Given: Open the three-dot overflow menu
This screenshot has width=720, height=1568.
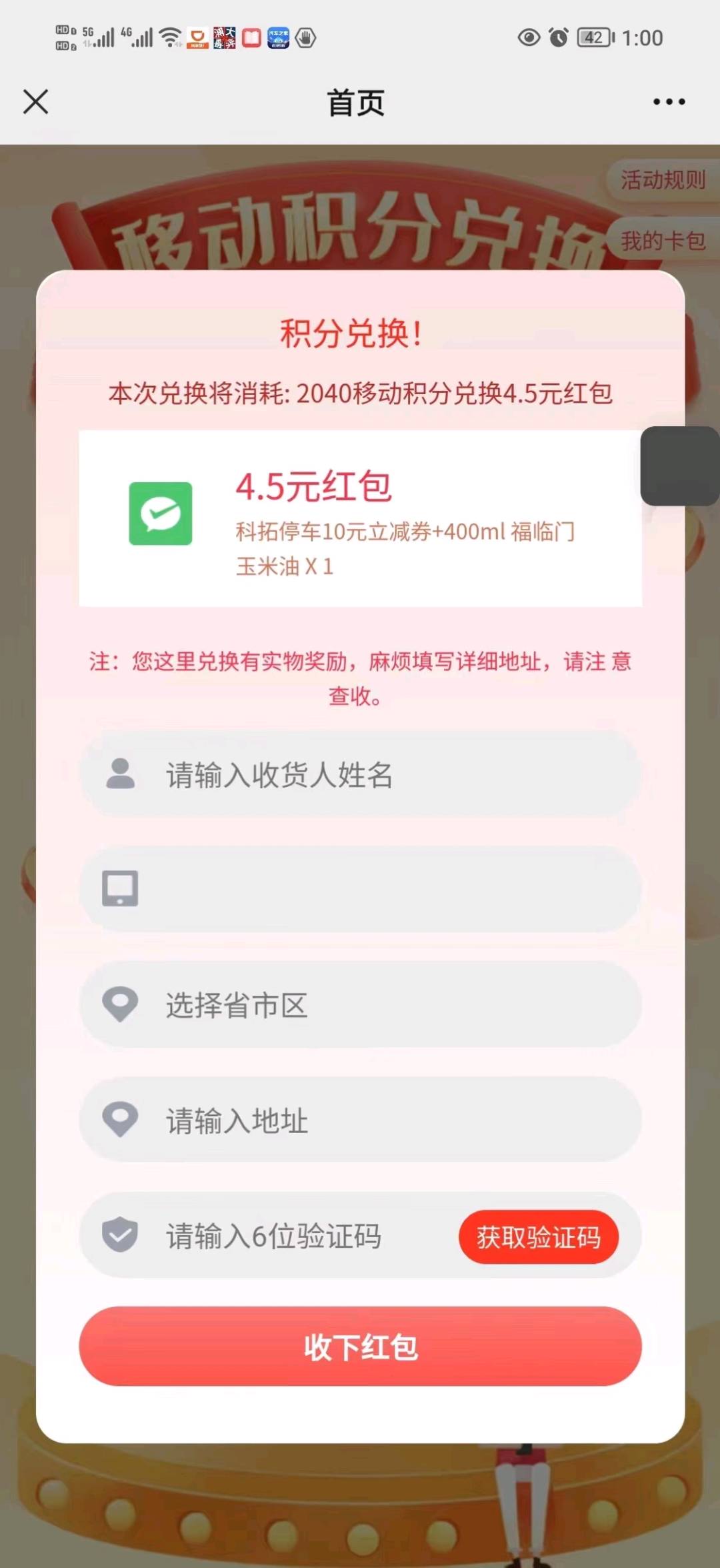Looking at the screenshot, I should point(669,102).
